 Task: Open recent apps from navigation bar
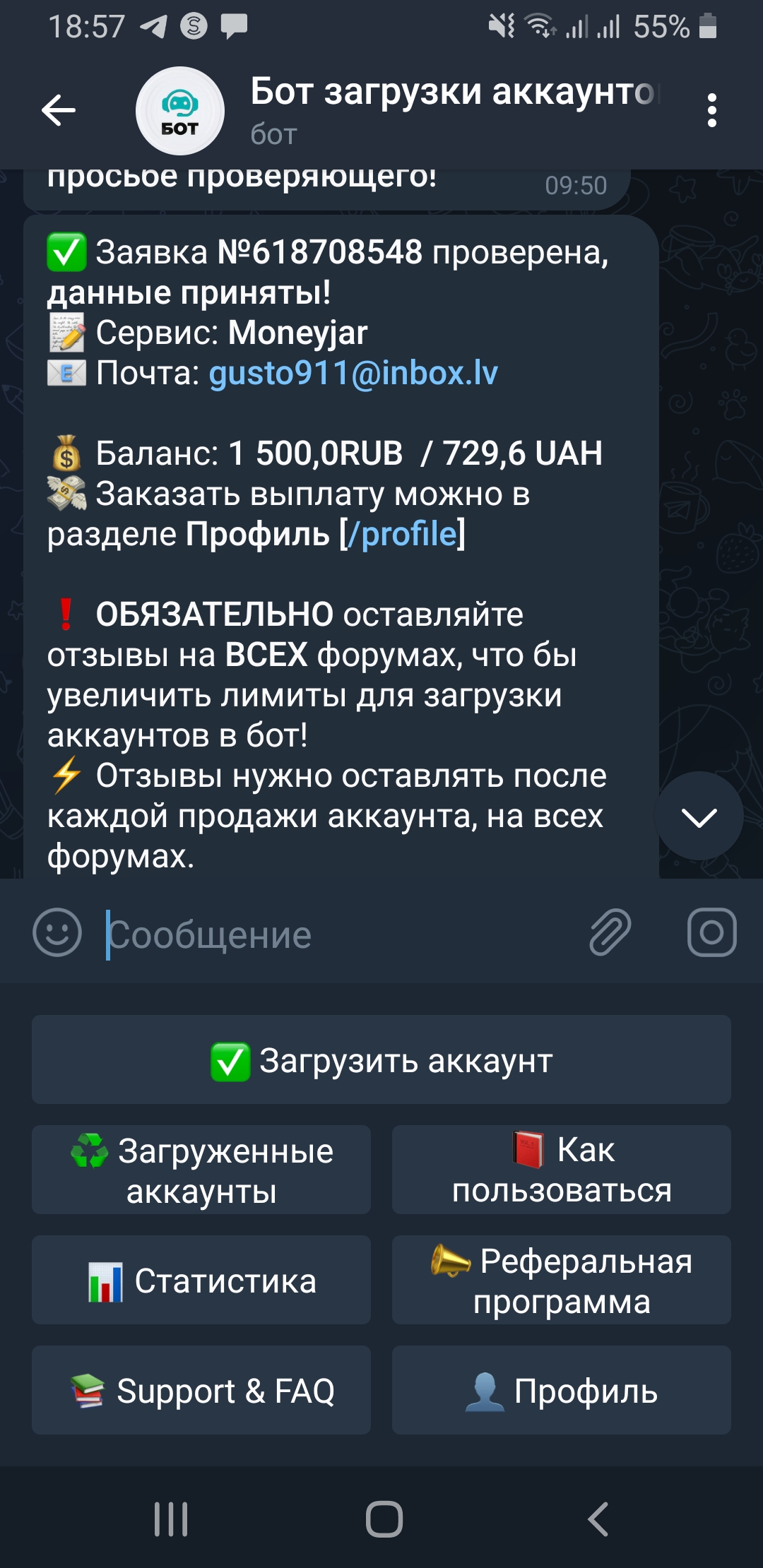[171, 1519]
